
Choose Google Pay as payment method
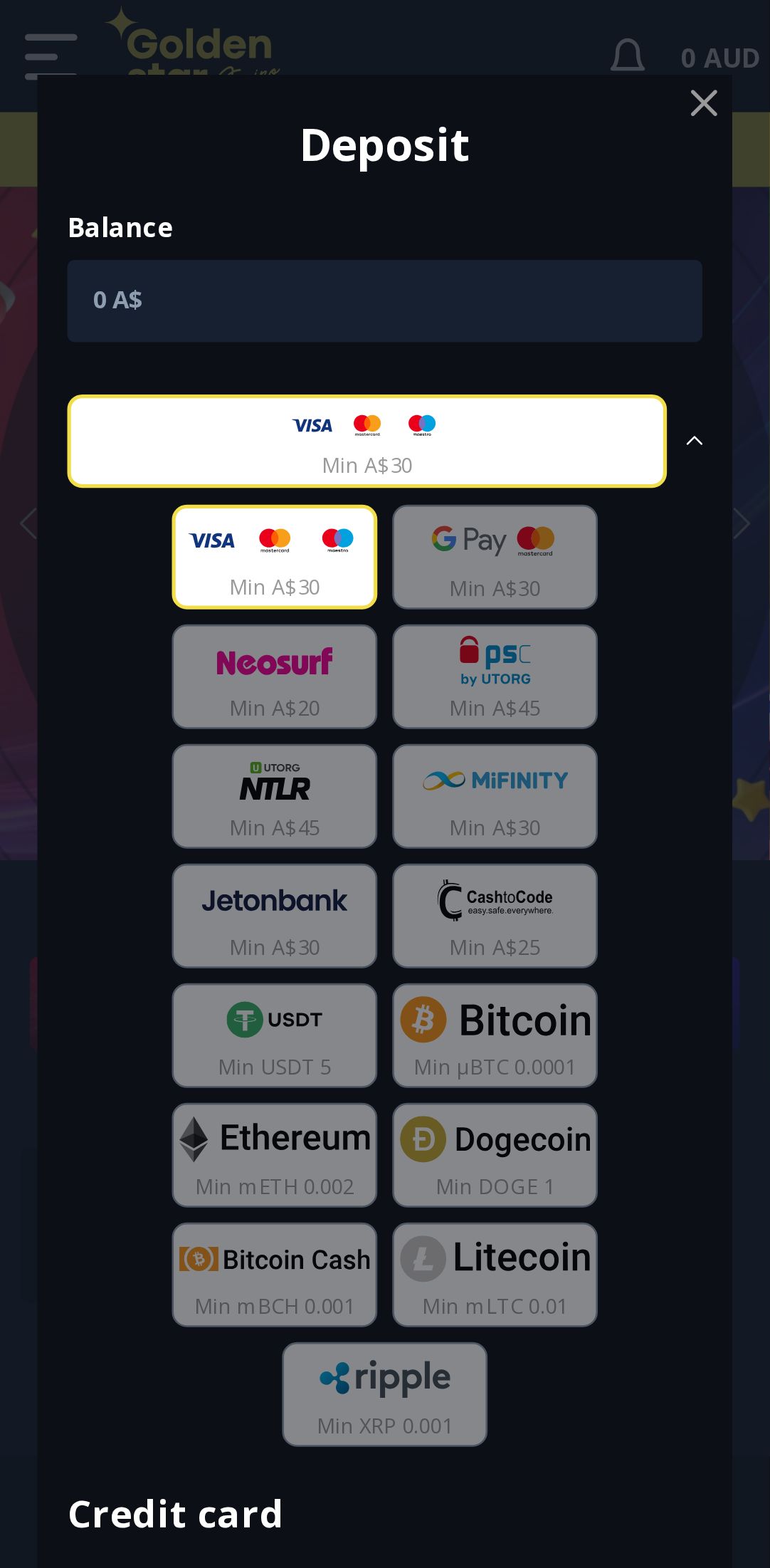pos(495,558)
